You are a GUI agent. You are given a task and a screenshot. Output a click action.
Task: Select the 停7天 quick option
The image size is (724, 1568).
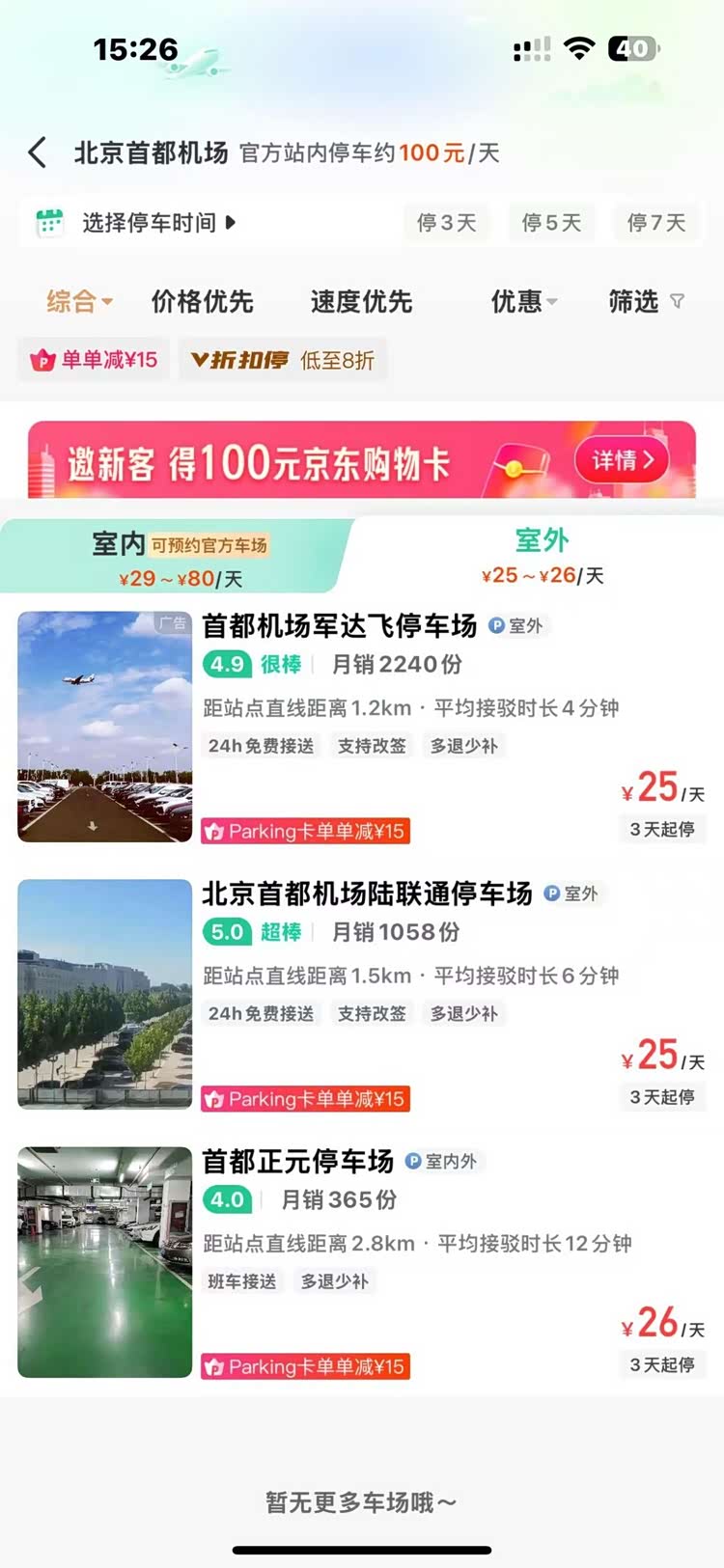coord(656,223)
